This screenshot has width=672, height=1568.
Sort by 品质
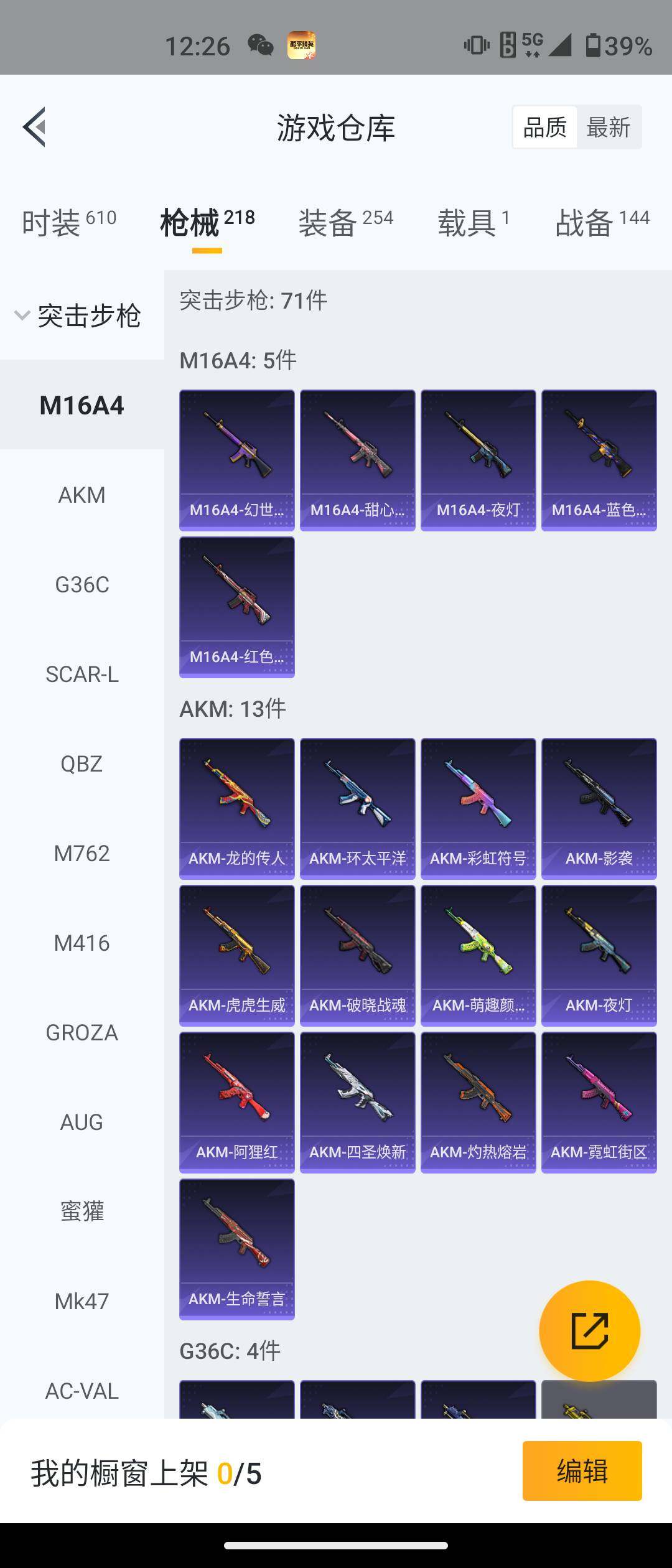[545, 127]
